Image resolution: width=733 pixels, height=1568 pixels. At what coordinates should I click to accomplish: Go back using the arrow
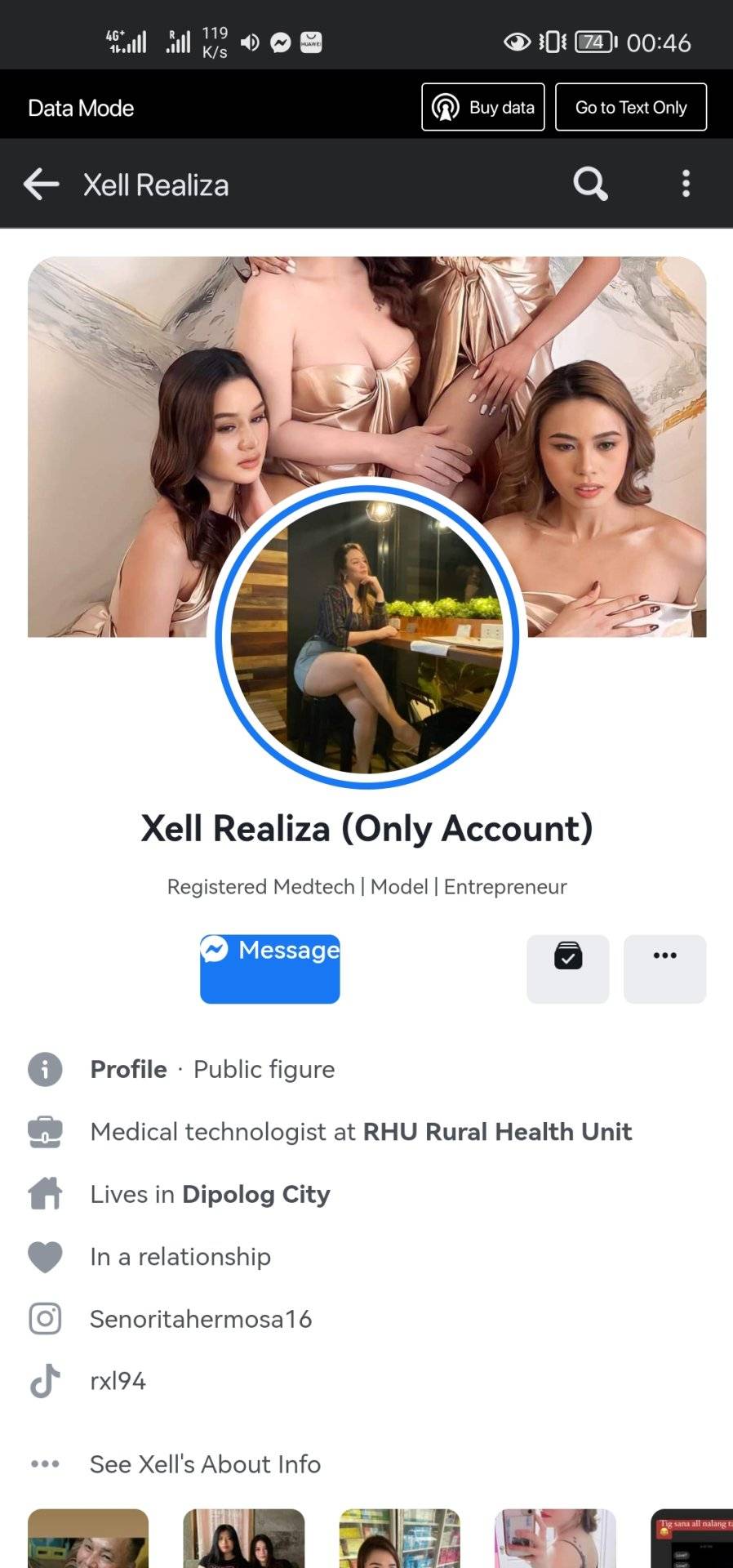click(42, 185)
